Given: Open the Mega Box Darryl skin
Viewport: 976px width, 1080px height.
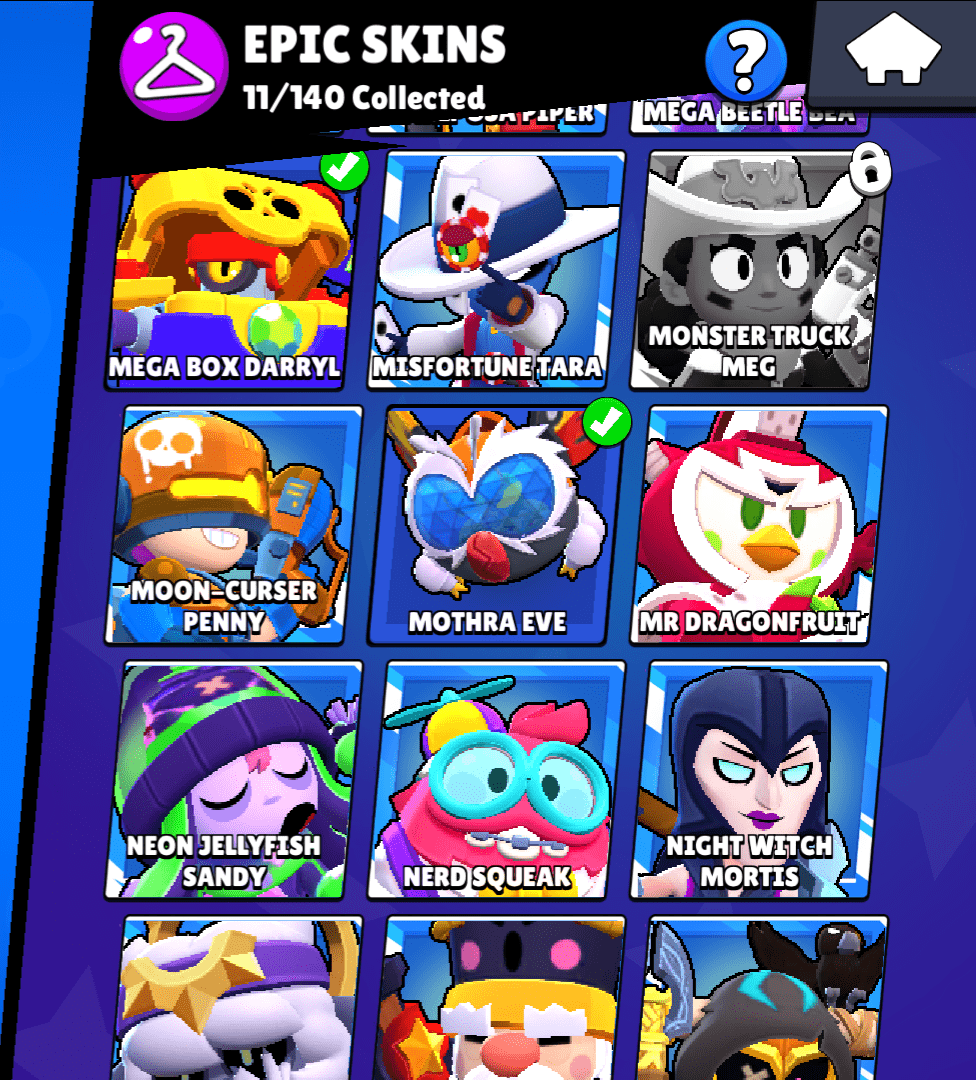Looking at the screenshot, I should 235,270.
